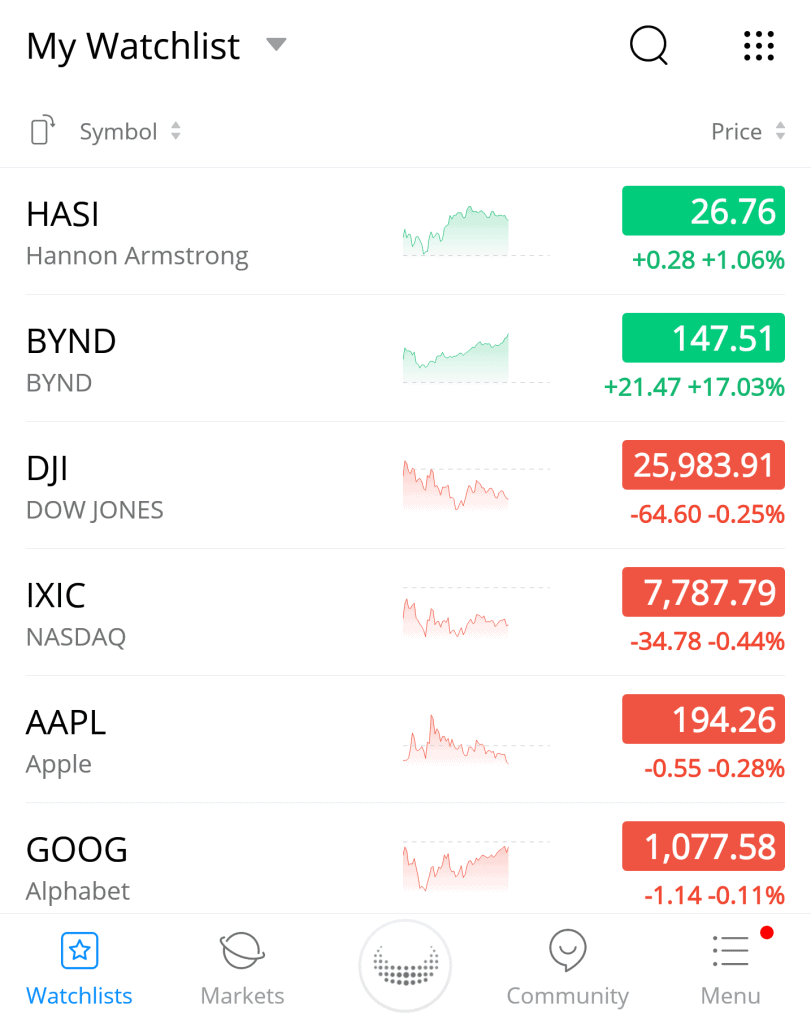The width and height of the screenshot is (811, 1024).
Task: Open the Menu list icon
Action: 729,950
